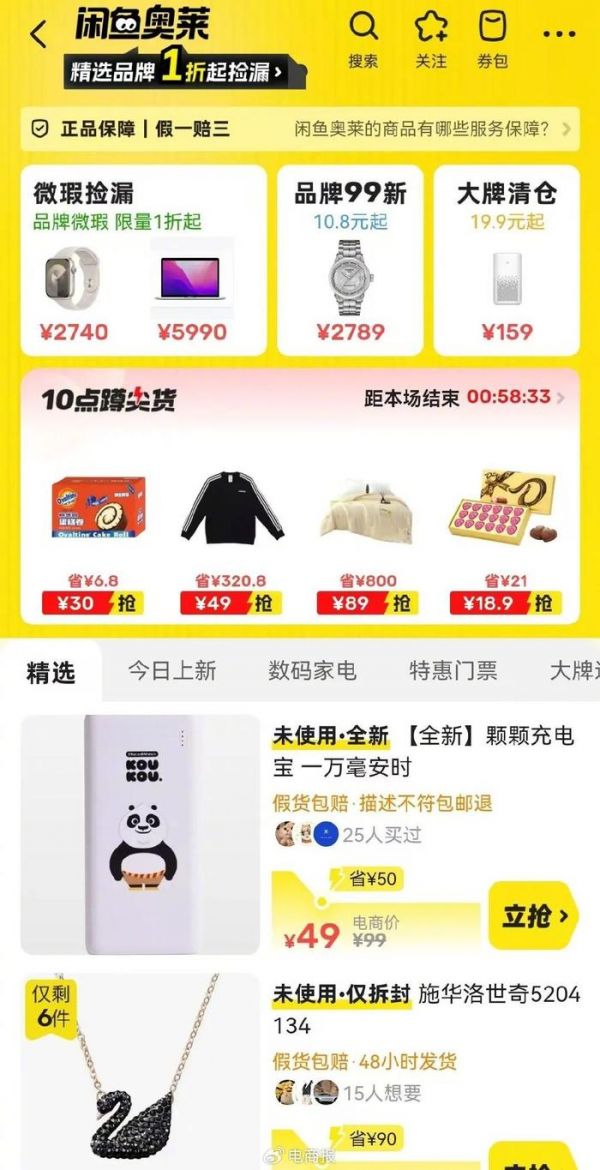Tap 立抢 for the 颗颗充电宝
Screen dimensions: 600x1170
534,915
